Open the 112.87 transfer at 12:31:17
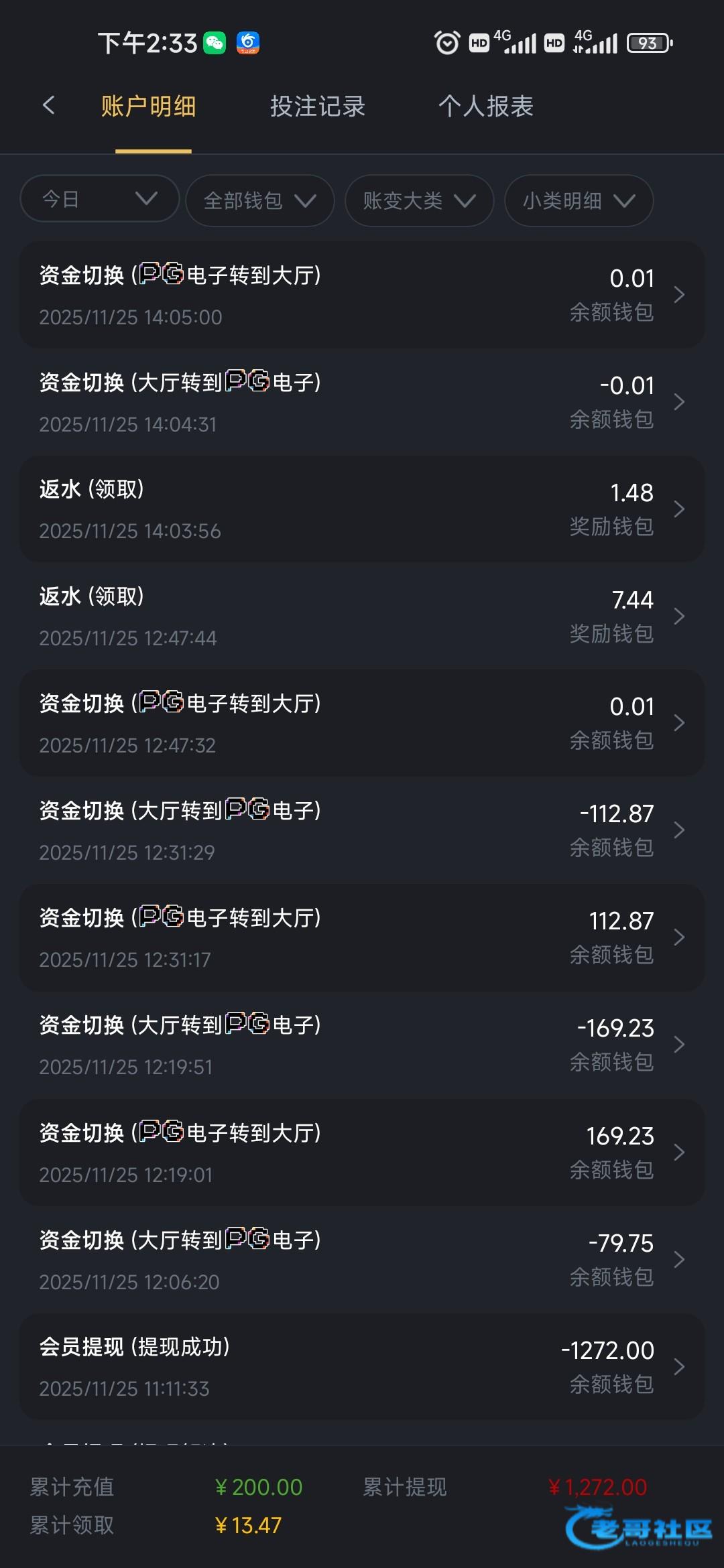This screenshot has height=1568, width=724. tap(362, 937)
